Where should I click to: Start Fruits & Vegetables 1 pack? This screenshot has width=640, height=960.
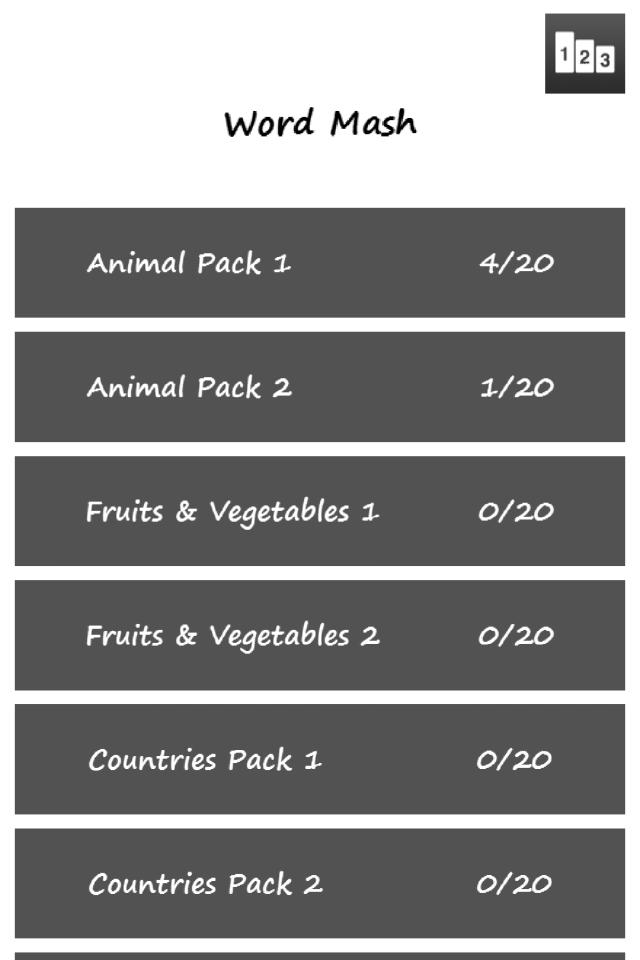click(x=320, y=511)
